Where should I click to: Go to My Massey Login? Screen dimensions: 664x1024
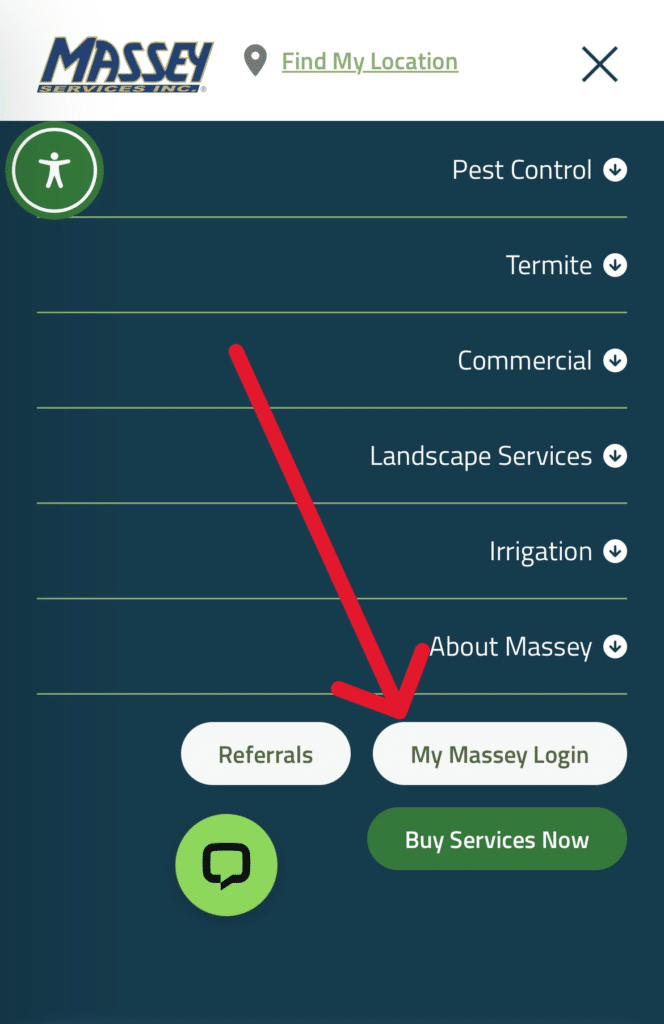[499, 755]
